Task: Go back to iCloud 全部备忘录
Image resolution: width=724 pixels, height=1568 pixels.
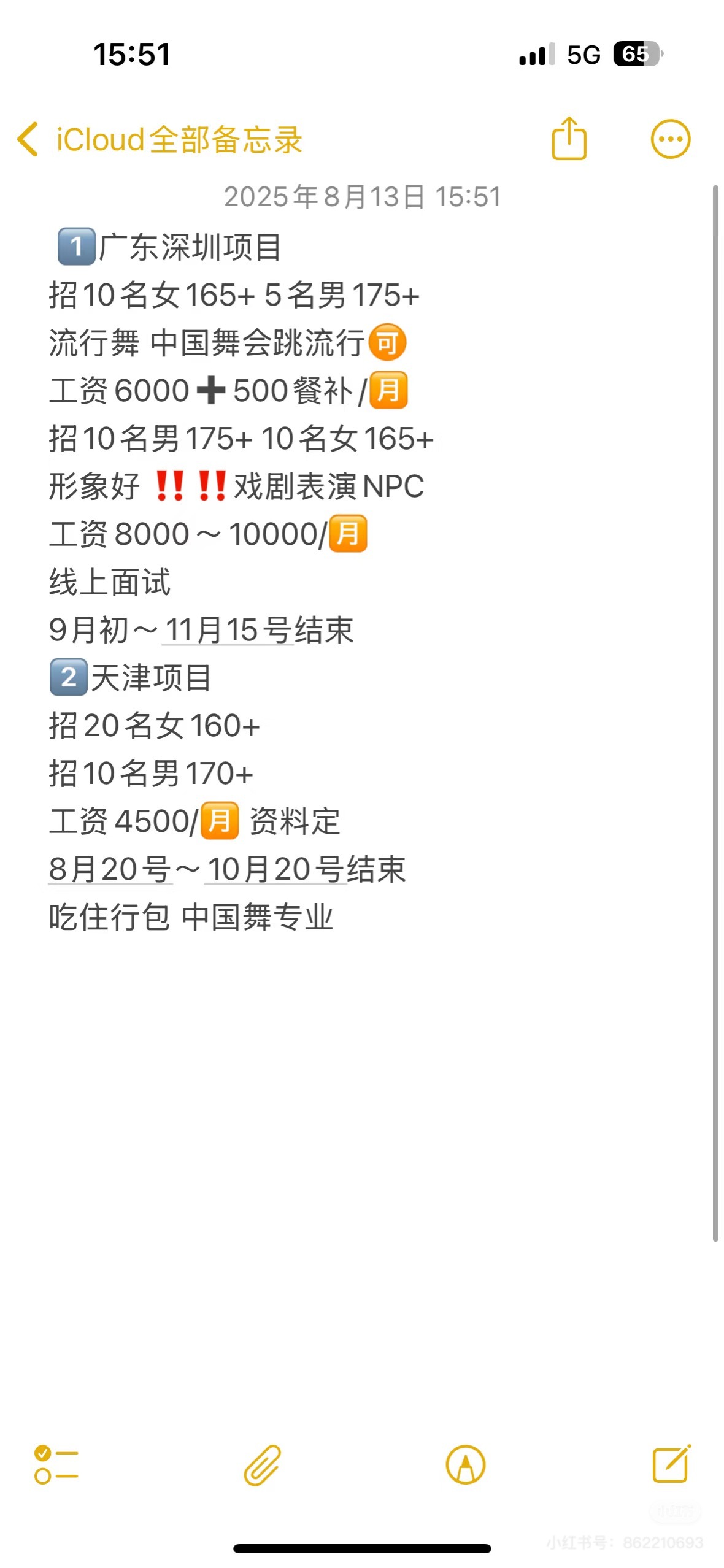Action: pyautogui.click(x=160, y=140)
